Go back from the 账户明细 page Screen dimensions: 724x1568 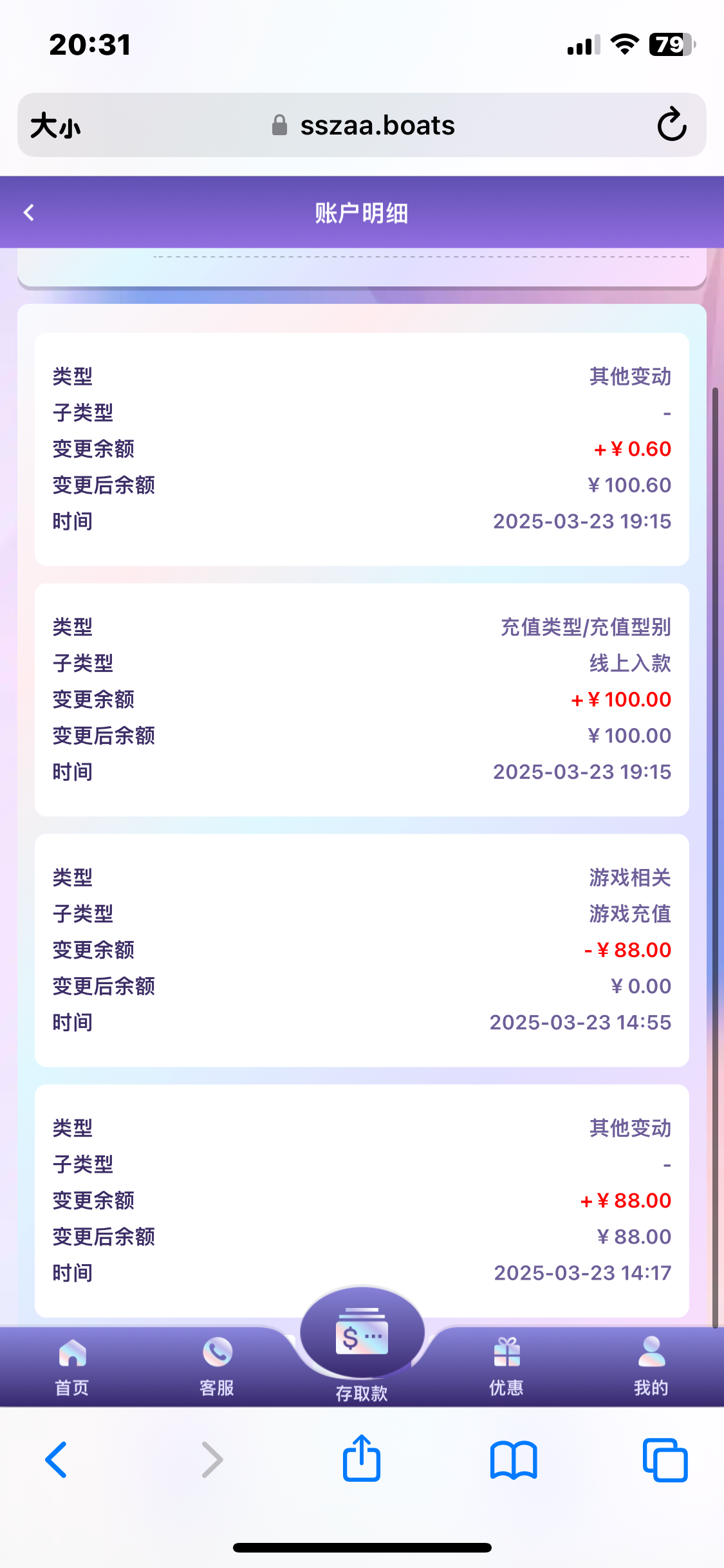coord(29,212)
